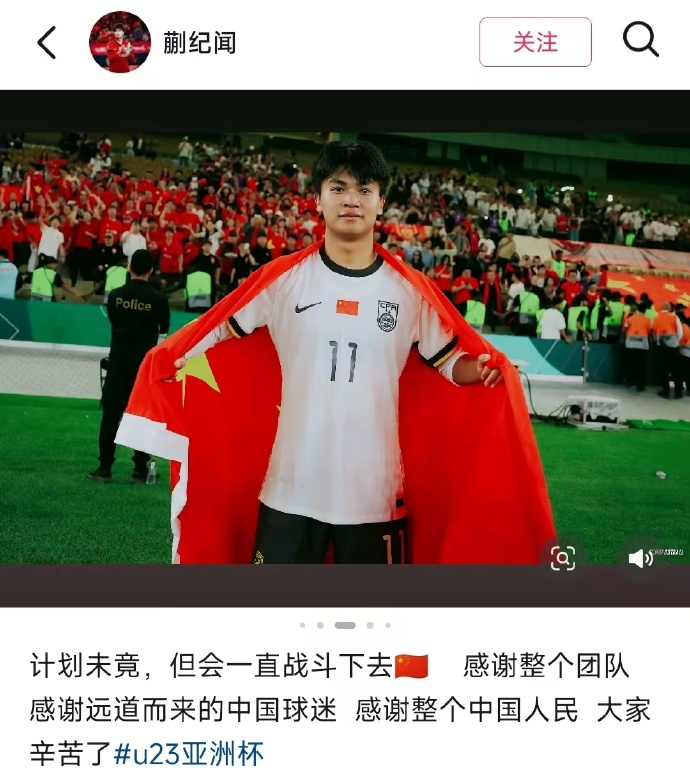The width and height of the screenshot is (690, 778).
Task: Tap the image search scan icon
Action: click(563, 558)
